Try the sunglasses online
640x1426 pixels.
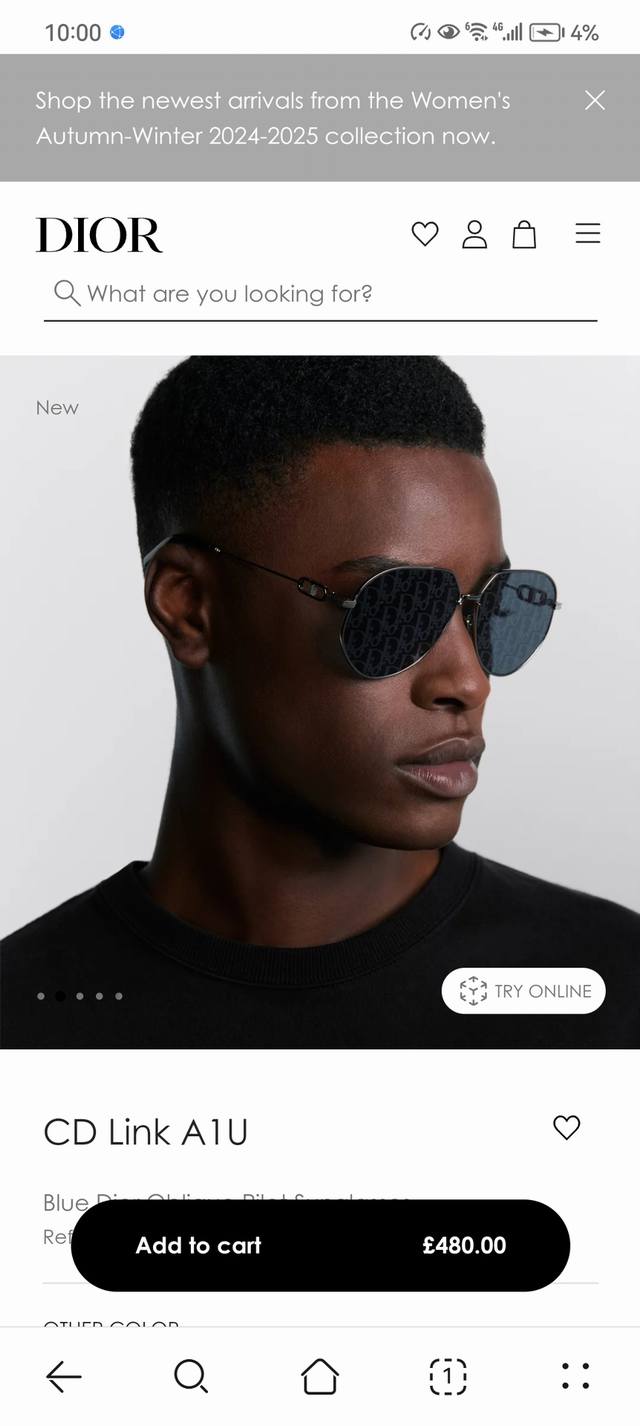click(x=524, y=991)
